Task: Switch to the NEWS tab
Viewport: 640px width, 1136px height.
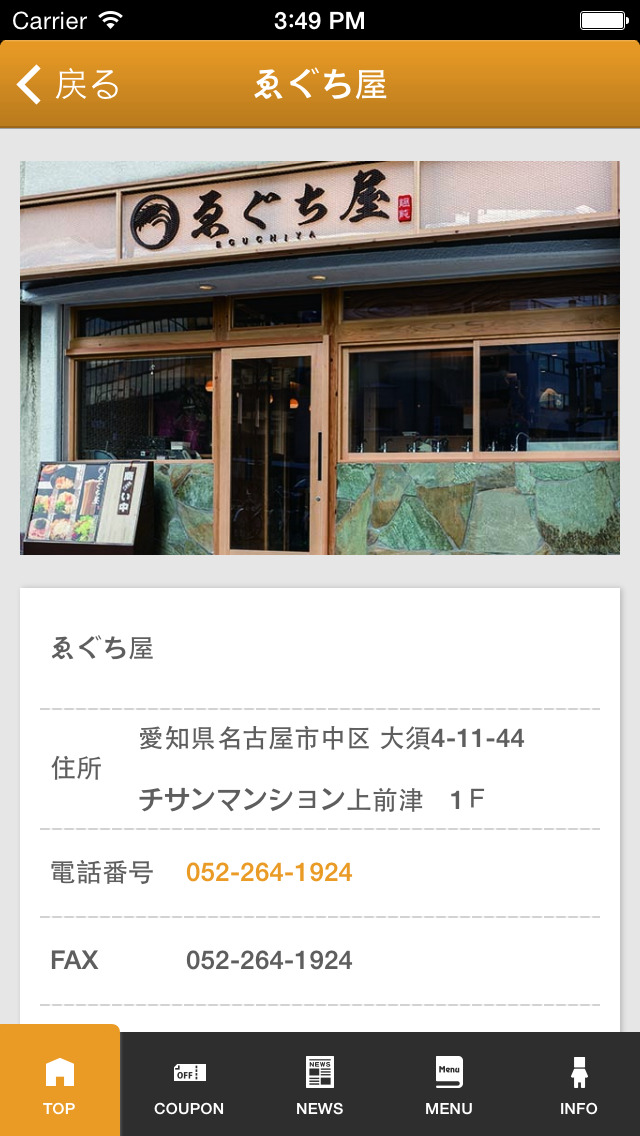Action: pos(319,1084)
